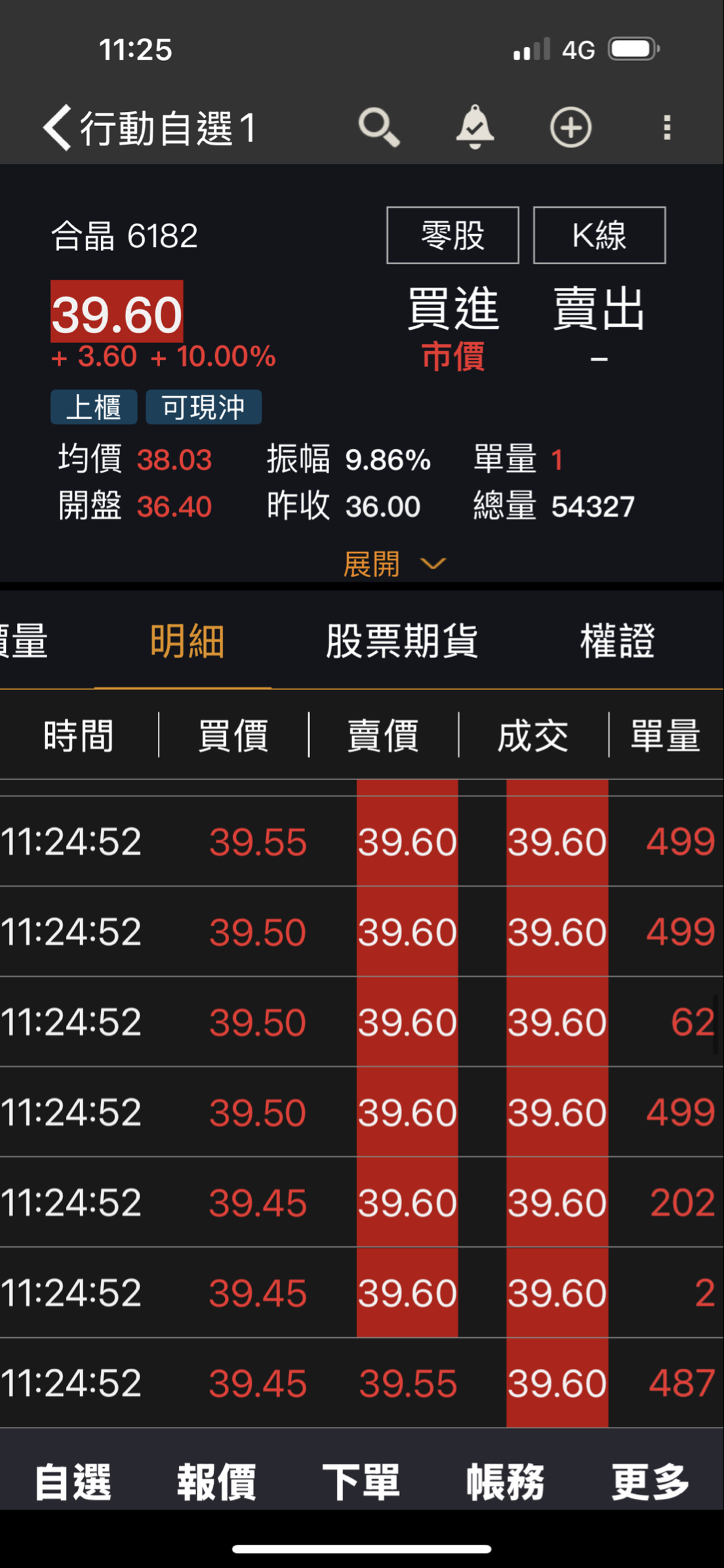The image size is (724, 1568).
Task: Tap the add-stock plus icon
Action: (571, 127)
